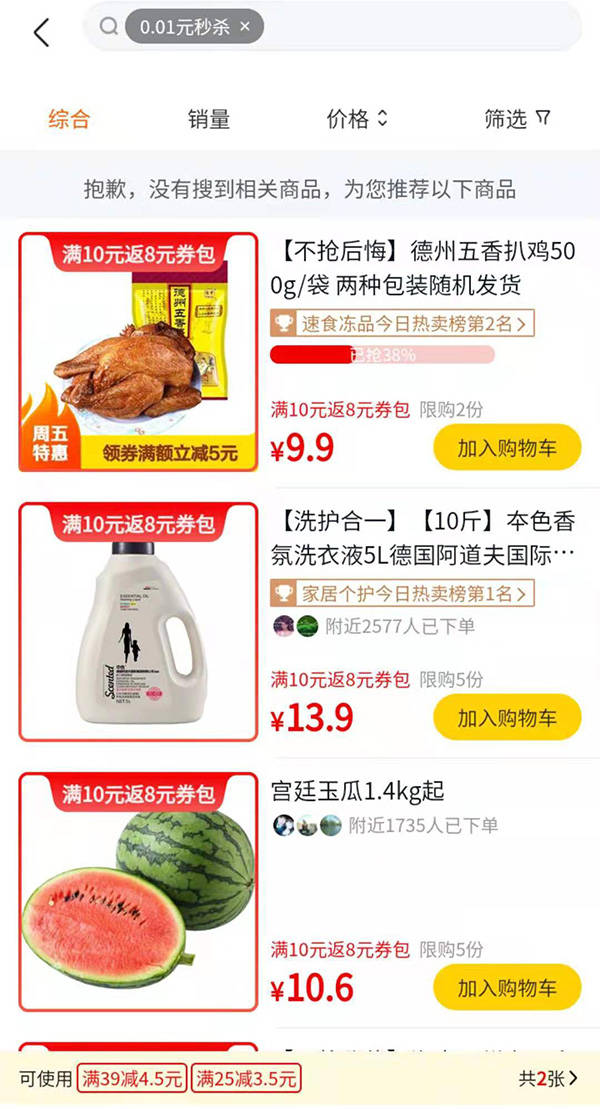
Task: Open the 本色香氛洗衣液 product image
Action: [138, 622]
